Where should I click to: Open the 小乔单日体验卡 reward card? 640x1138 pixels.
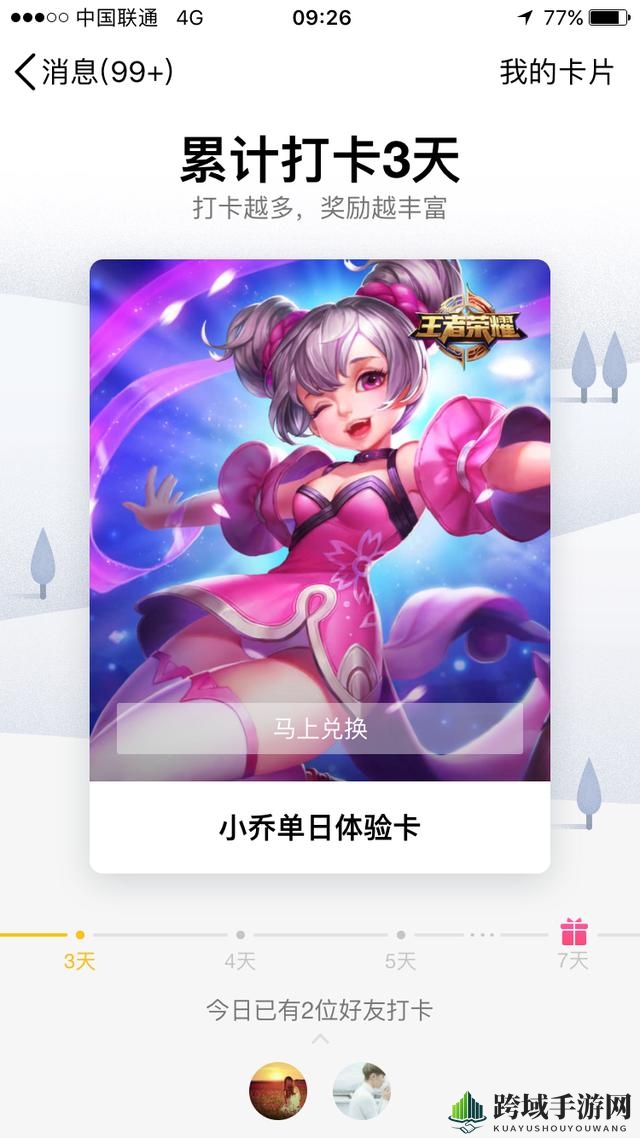pos(320,827)
